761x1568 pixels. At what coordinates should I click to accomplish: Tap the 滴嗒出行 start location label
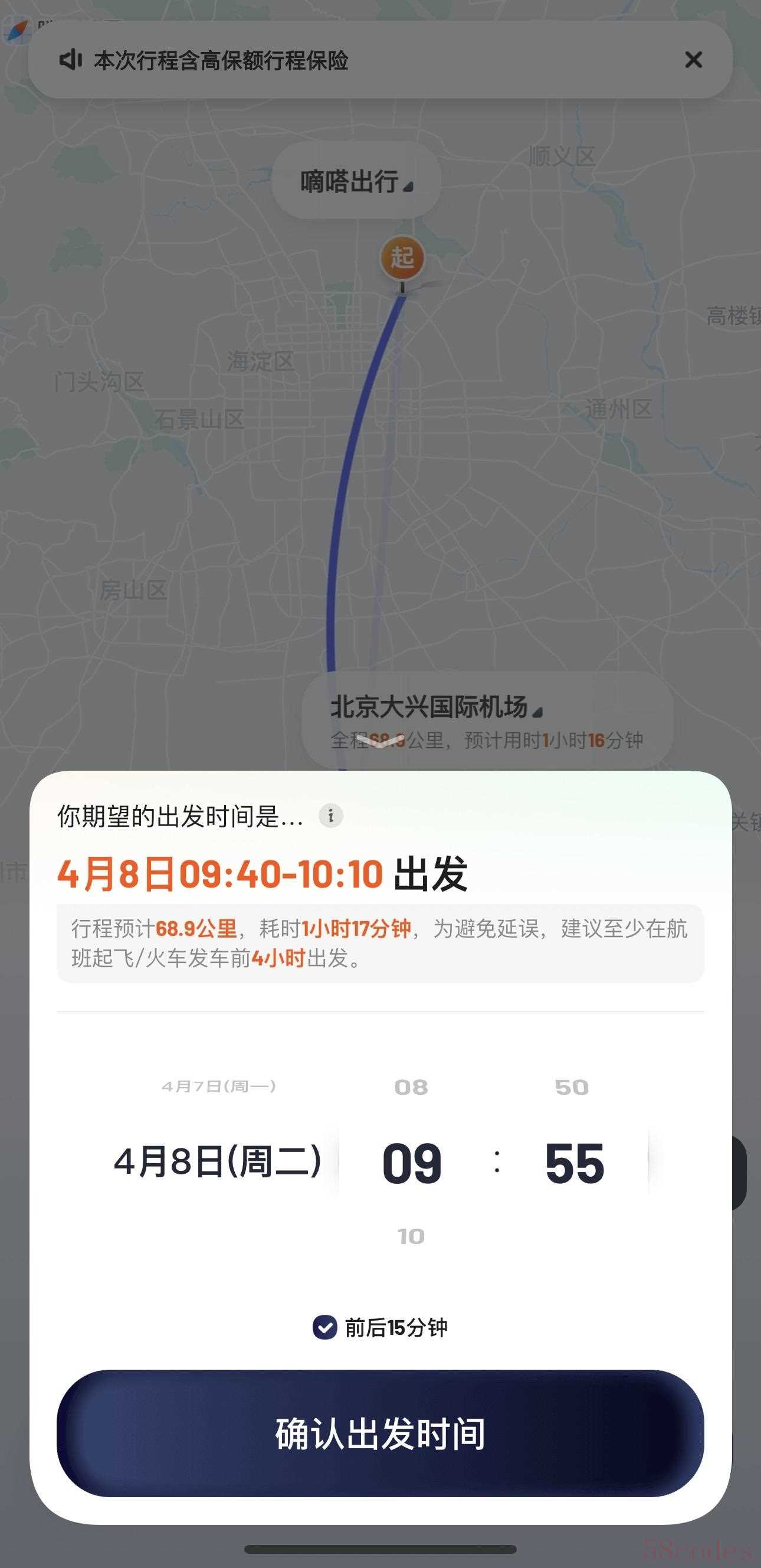click(x=356, y=181)
